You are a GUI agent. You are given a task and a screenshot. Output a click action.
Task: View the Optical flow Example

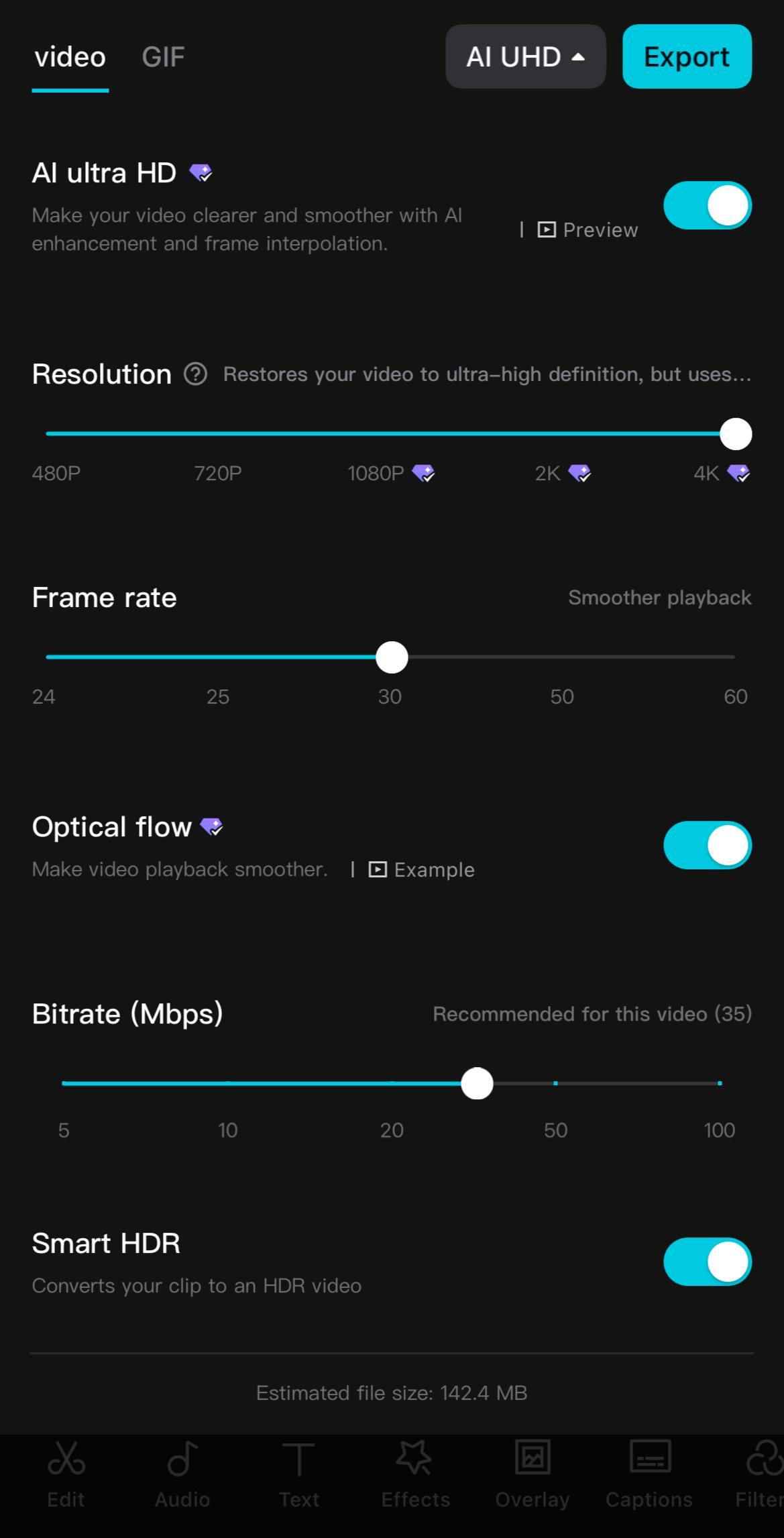[x=422, y=870]
